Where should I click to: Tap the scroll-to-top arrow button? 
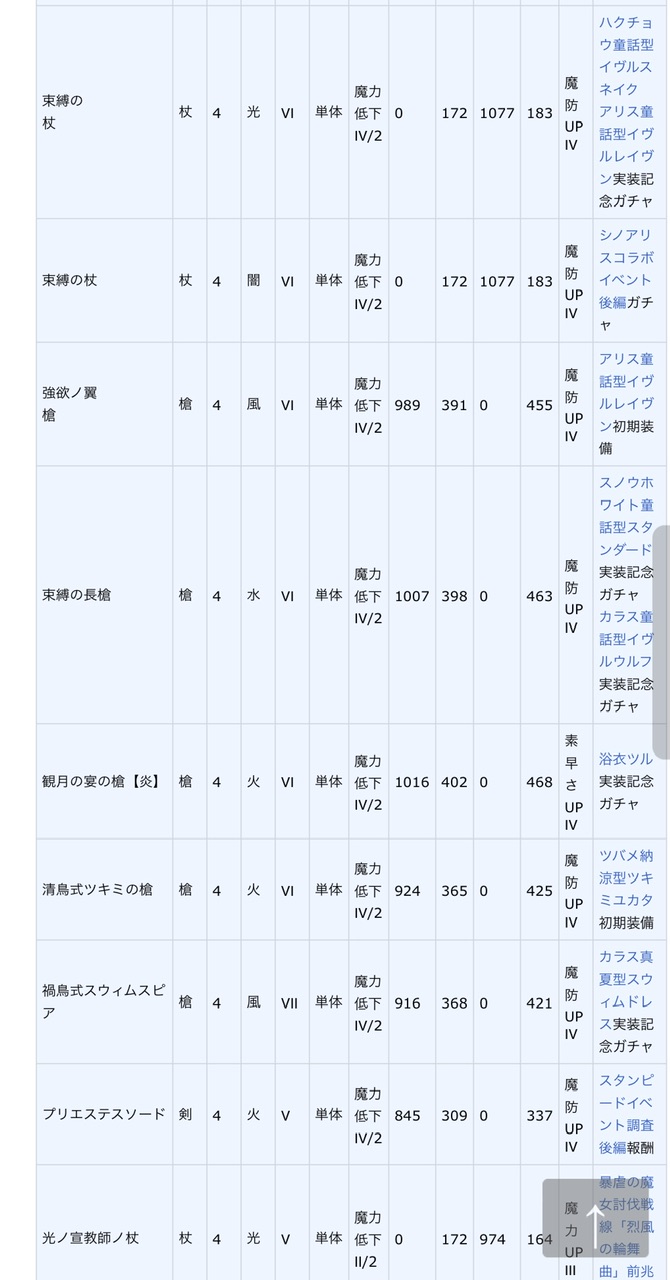coord(599,1218)
